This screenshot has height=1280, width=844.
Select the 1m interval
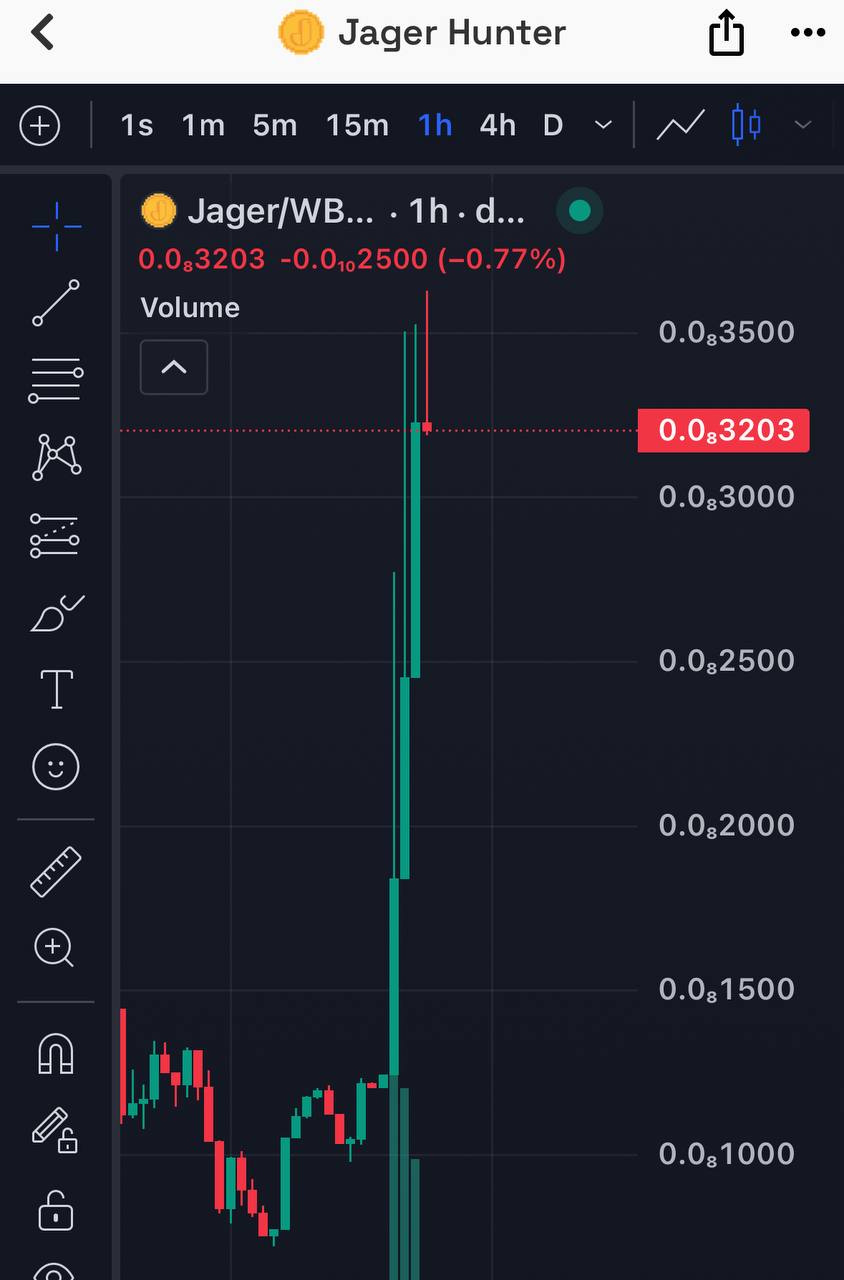[x=203, y=126]
